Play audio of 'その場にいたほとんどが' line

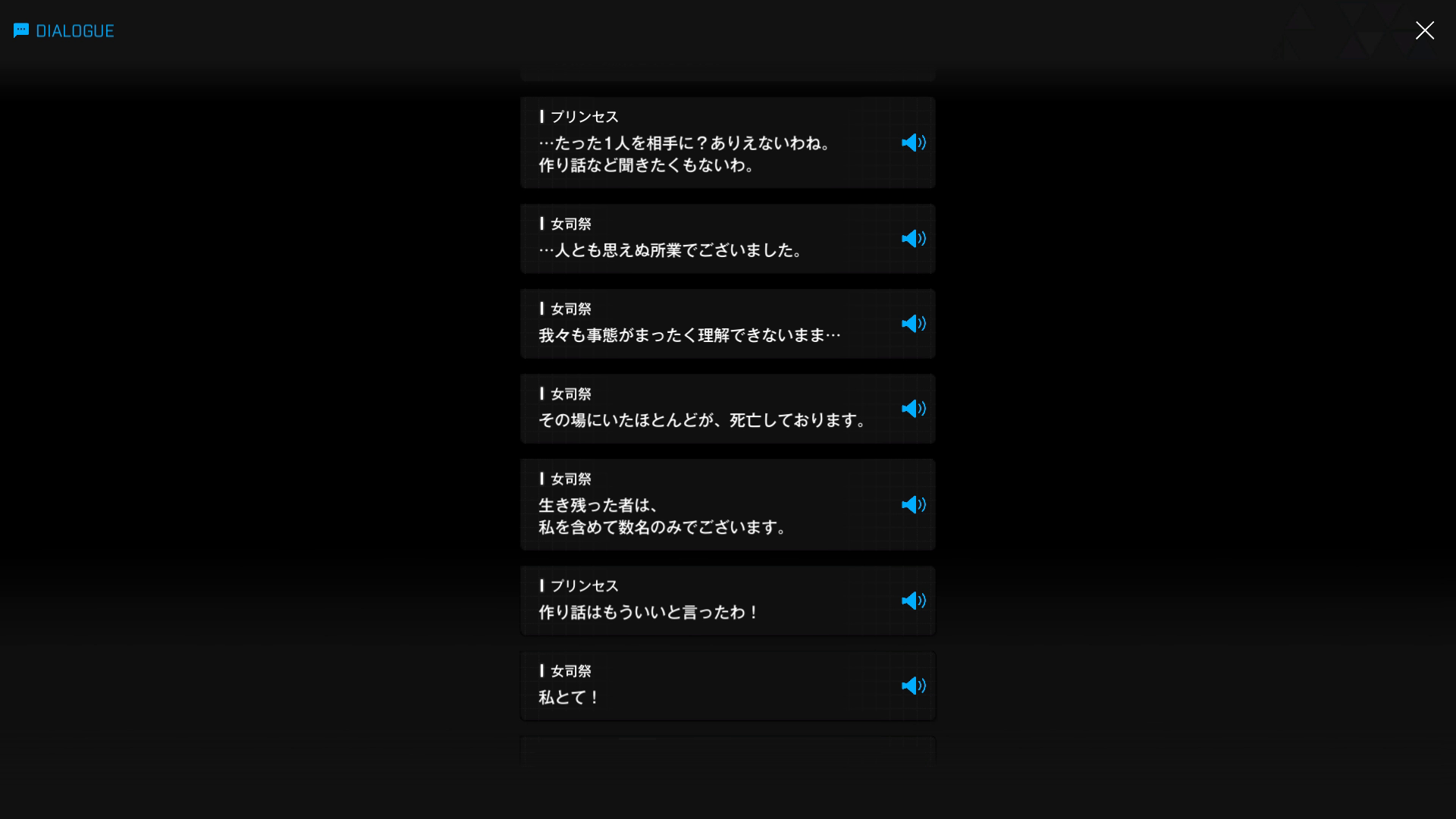coord(913,409)
